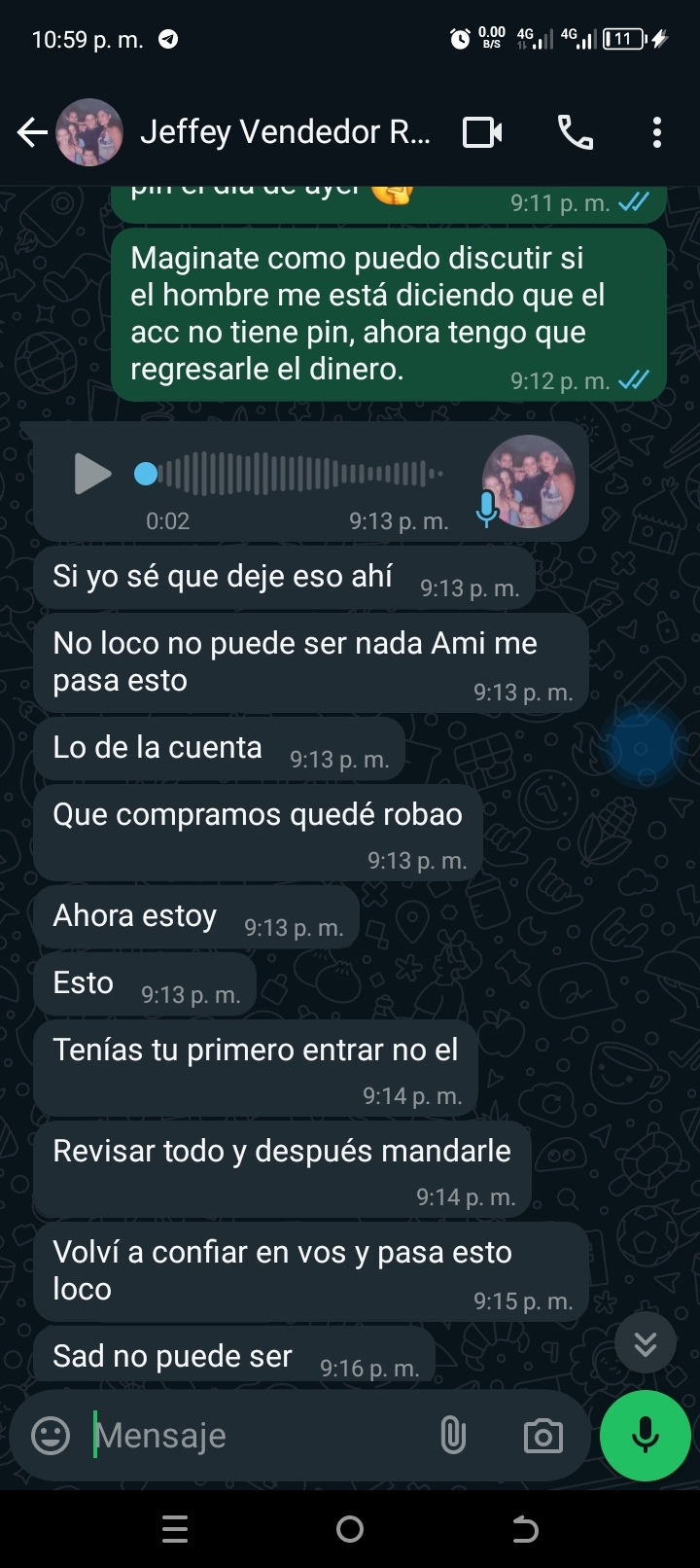Open the overflow menu
This screenshot has width=700, height=1568.
click(x=657, y=132)
